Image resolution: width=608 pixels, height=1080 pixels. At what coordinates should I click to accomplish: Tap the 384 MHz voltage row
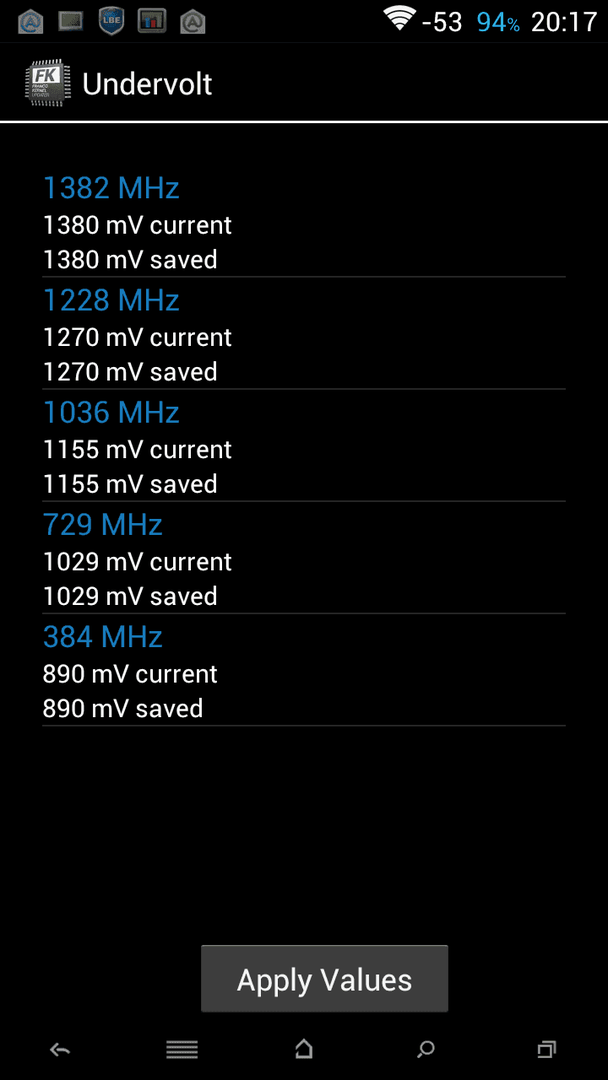(x=304, y=670)
